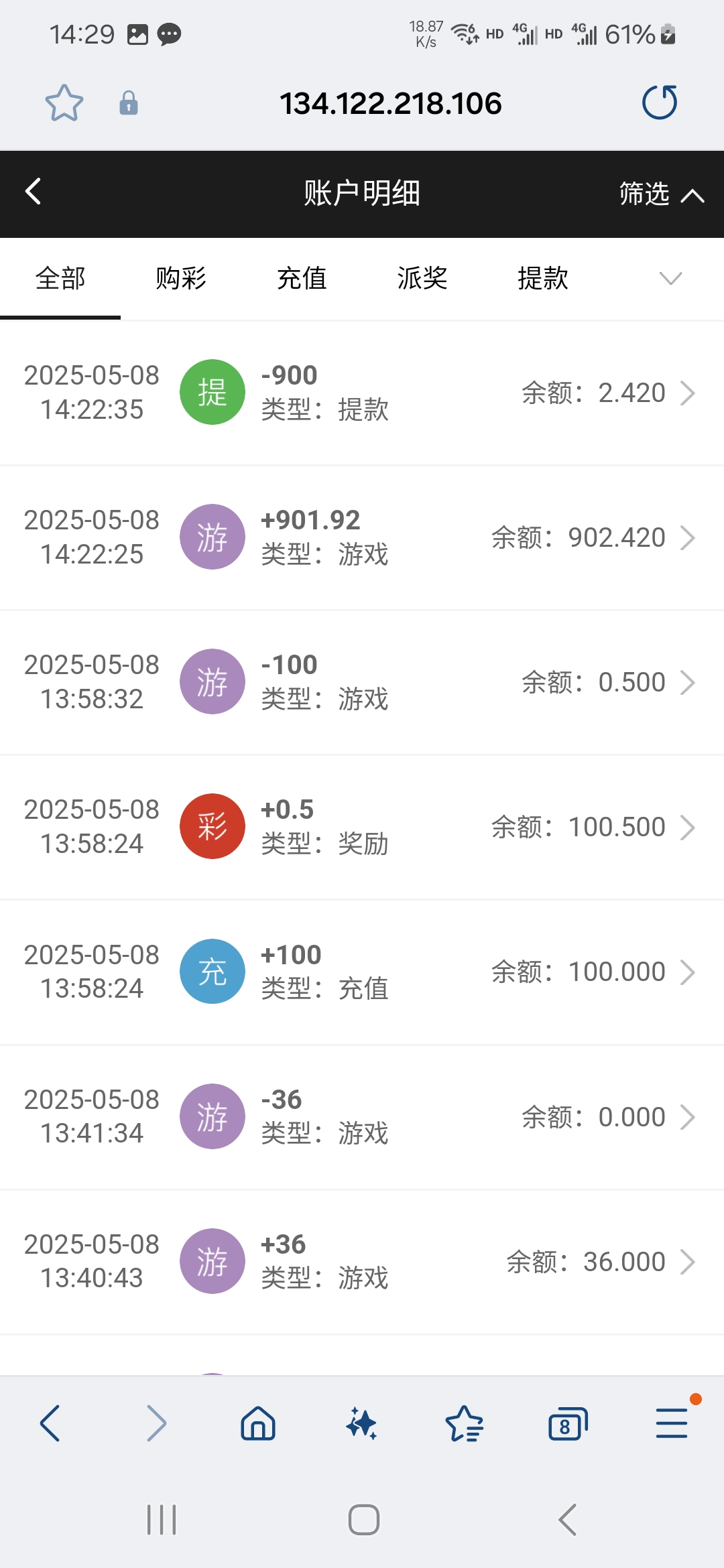Image resolution: width=724 pixels, height=1568 pixels.
Task: Tap the purple 游 game icon on +901.92 row
Action: pos(213,536)
